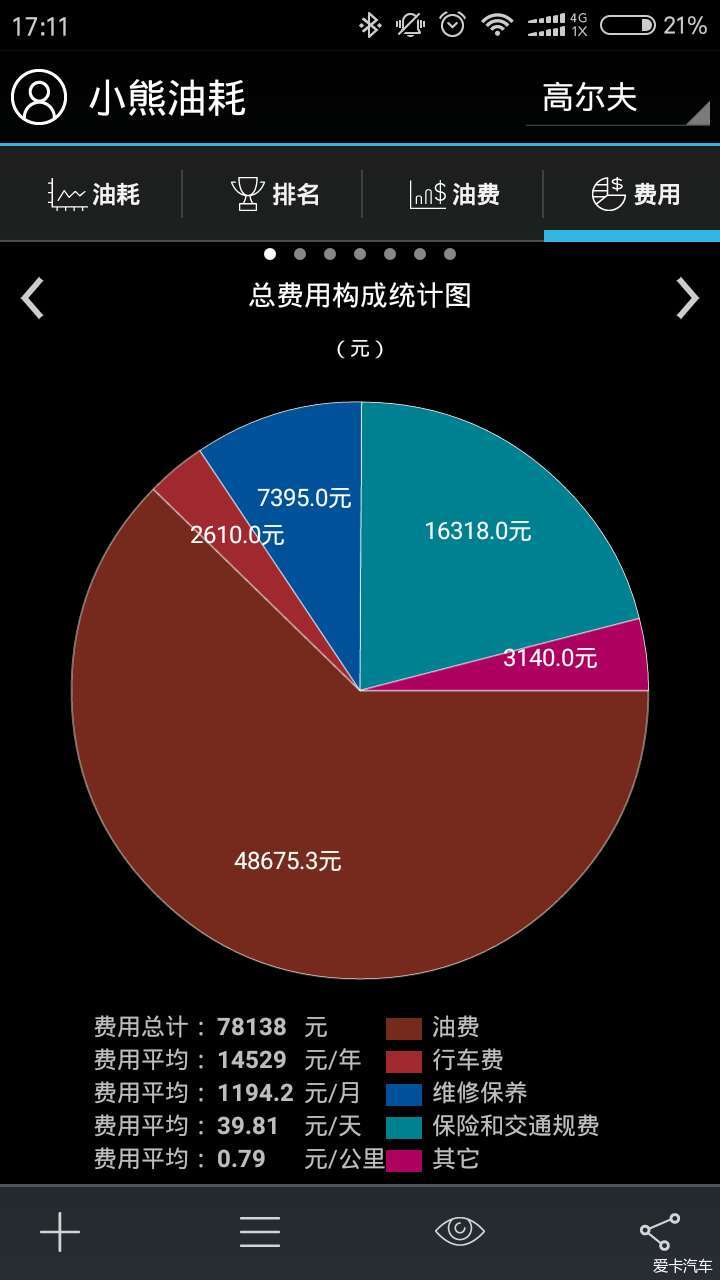Open the user profile icon
720x1280 pixels.
pyautogui.click(x=39, y=97)
